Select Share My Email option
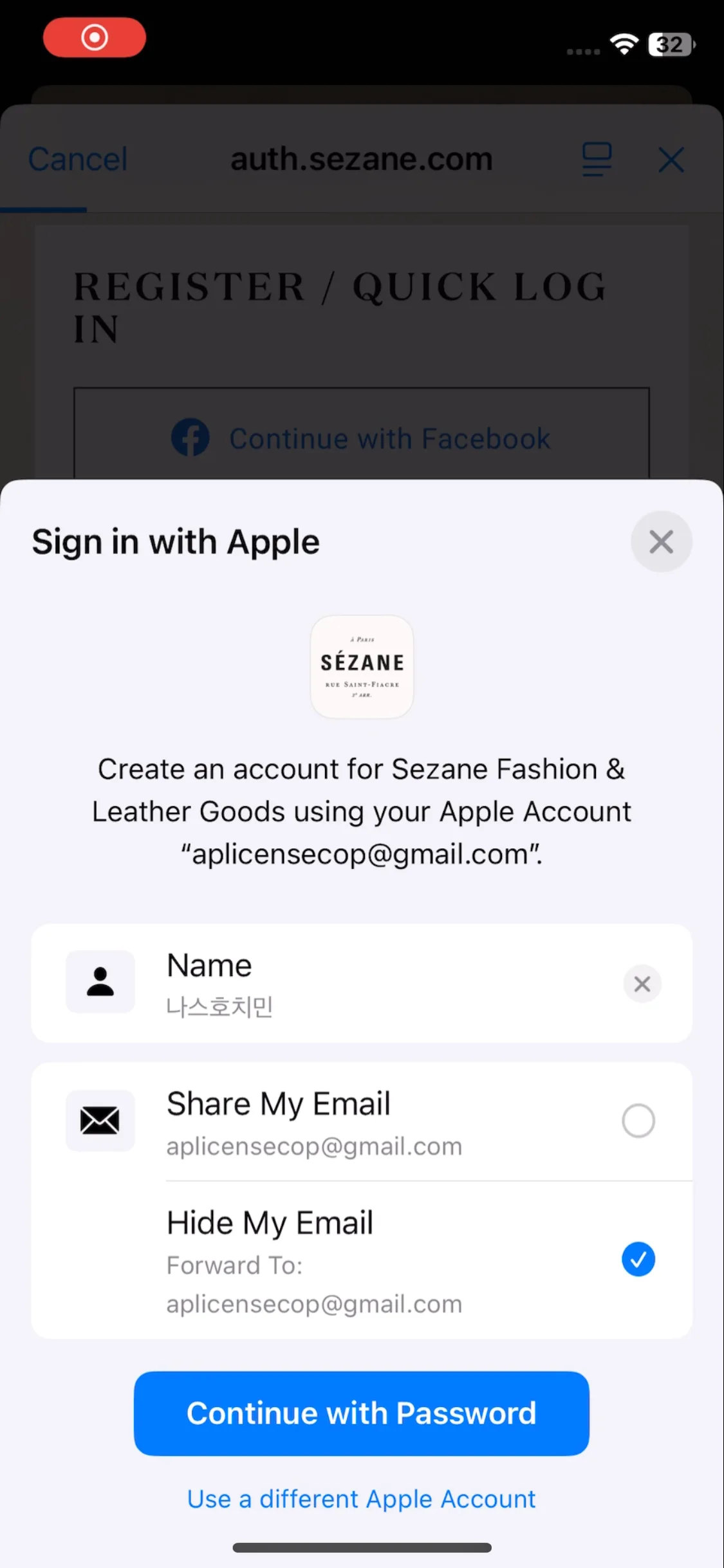The height and width of the screenshot is (1568, 724). pos(638,1121)
